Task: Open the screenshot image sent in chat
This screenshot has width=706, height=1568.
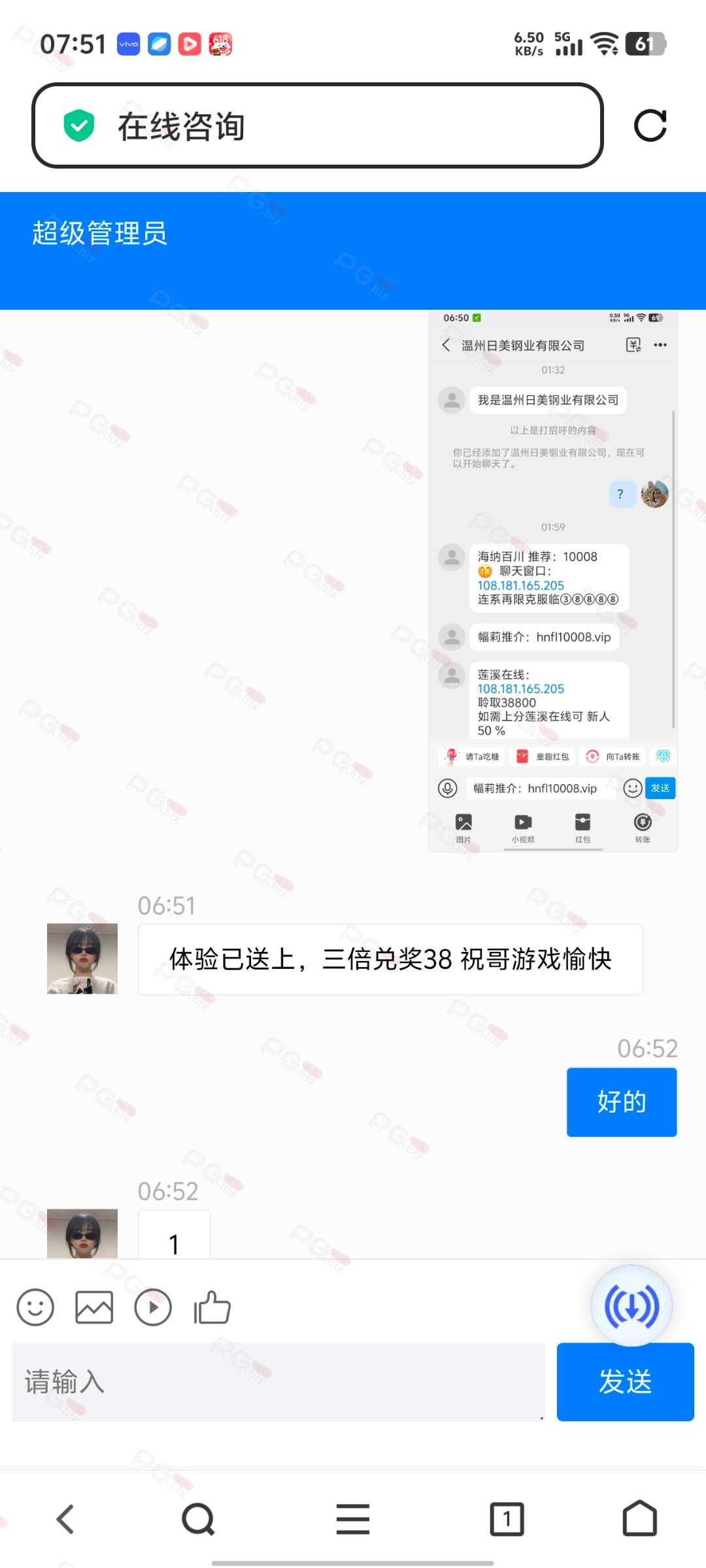Action: [553, 581]
